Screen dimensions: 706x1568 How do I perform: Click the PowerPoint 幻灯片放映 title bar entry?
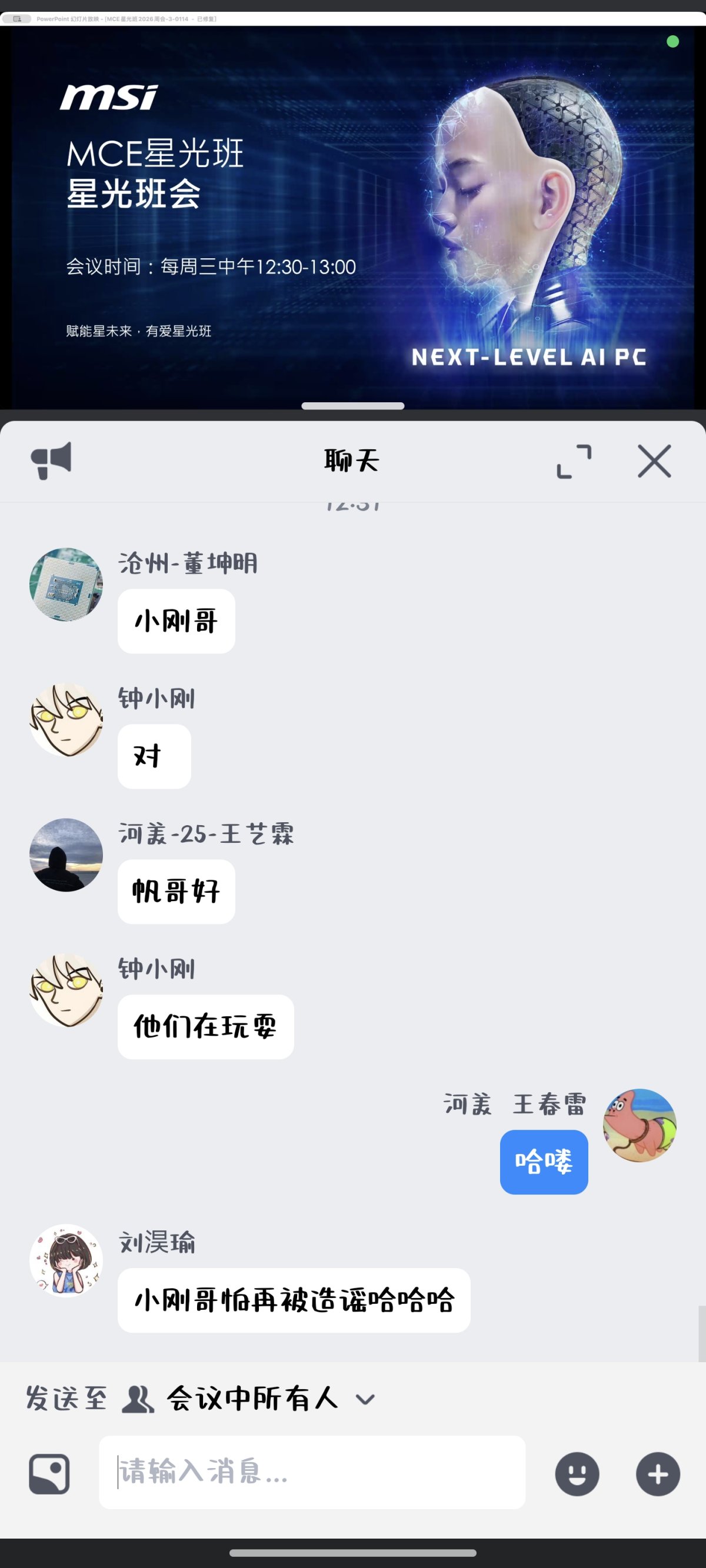(x=126, y=19)
